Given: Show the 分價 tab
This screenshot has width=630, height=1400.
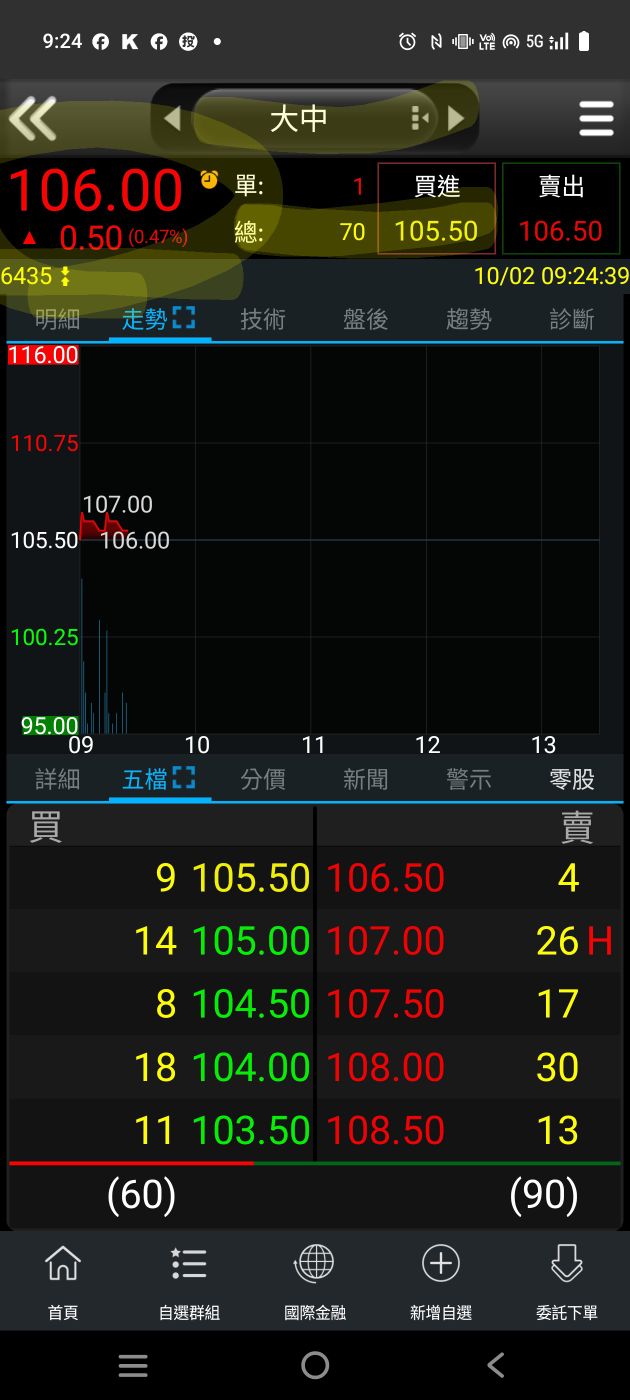Looking at the screenshot, I should pyautogui.click(x=263, y=779).
